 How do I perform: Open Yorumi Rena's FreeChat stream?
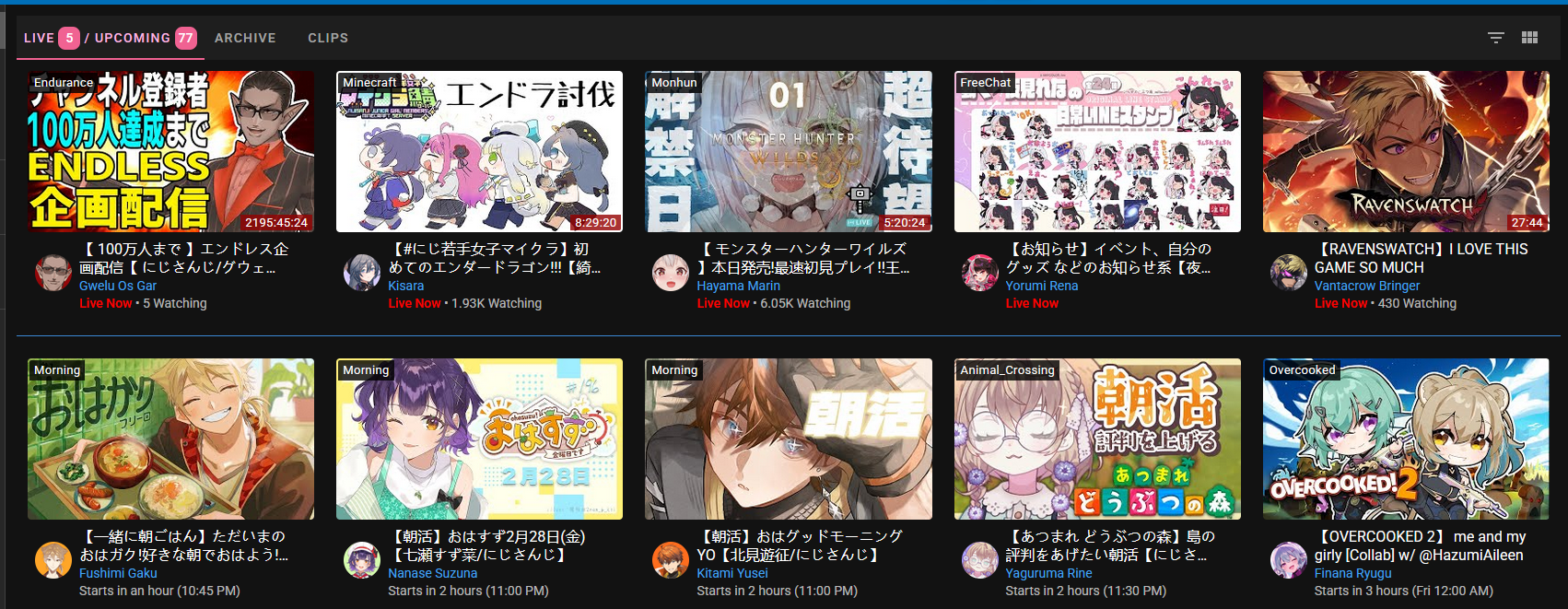(x=1097, y=151)
